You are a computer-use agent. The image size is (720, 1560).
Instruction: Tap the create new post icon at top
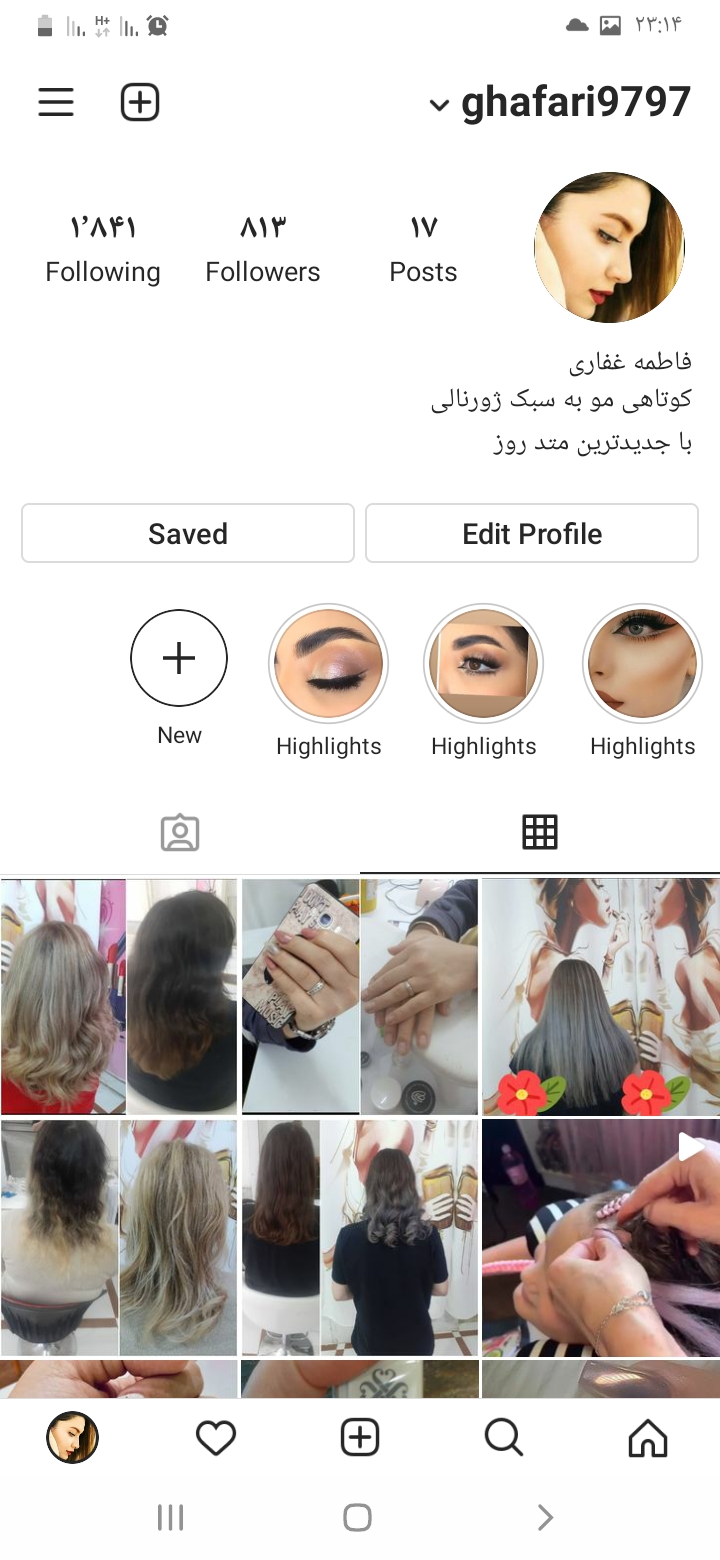140,102
